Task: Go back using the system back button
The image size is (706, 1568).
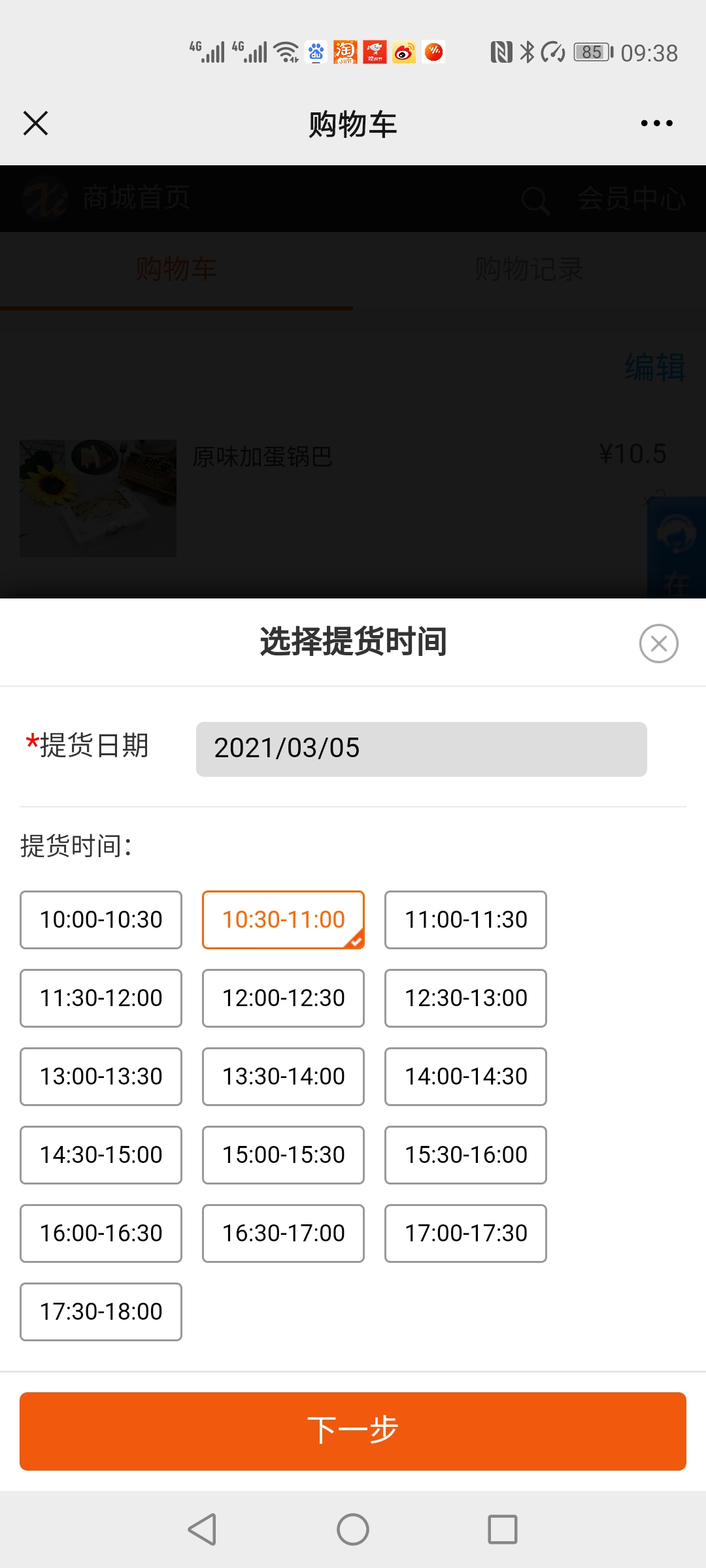Action: click(x=202, y=1529)
